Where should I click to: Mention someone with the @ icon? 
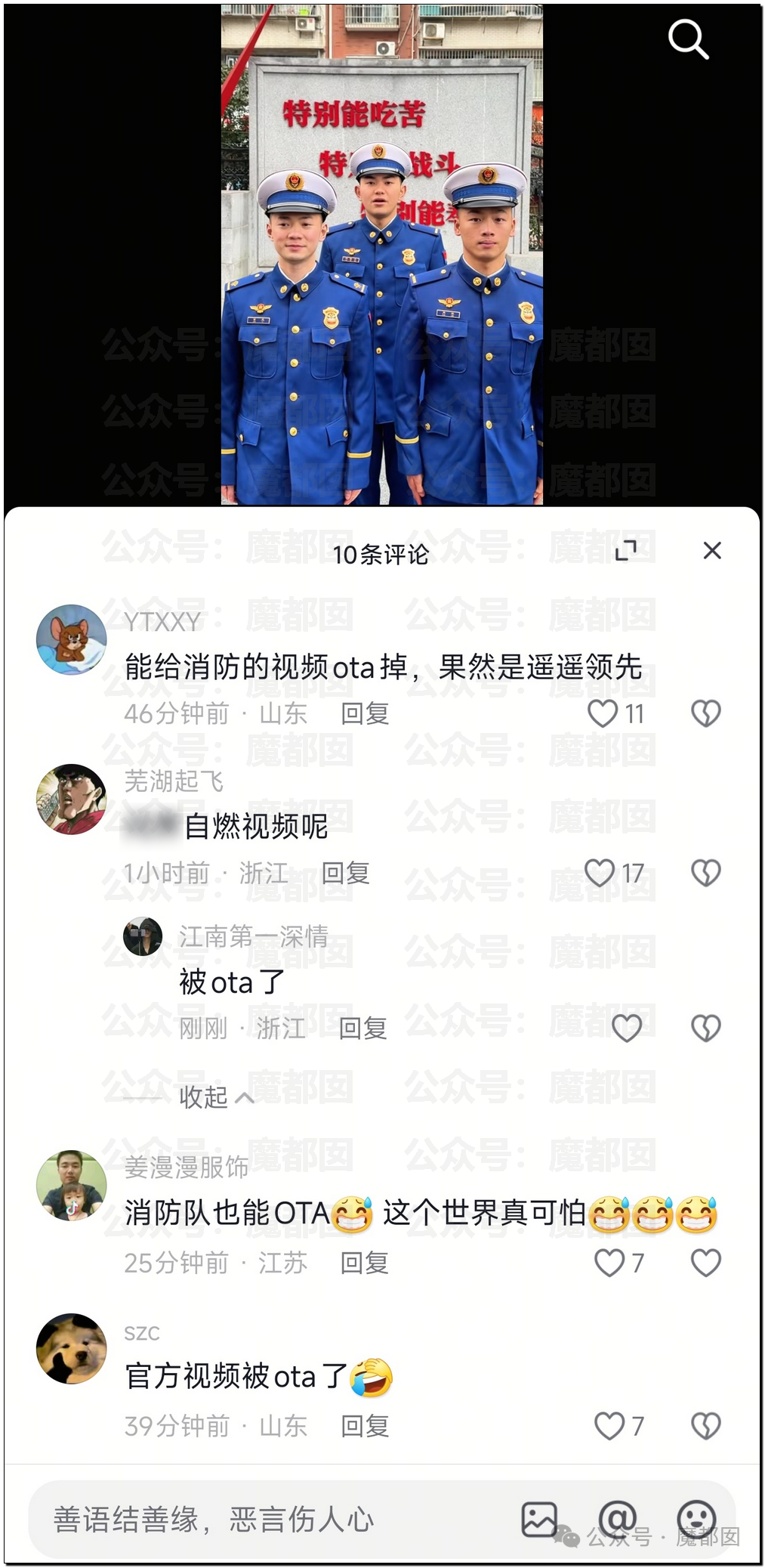618,1519
